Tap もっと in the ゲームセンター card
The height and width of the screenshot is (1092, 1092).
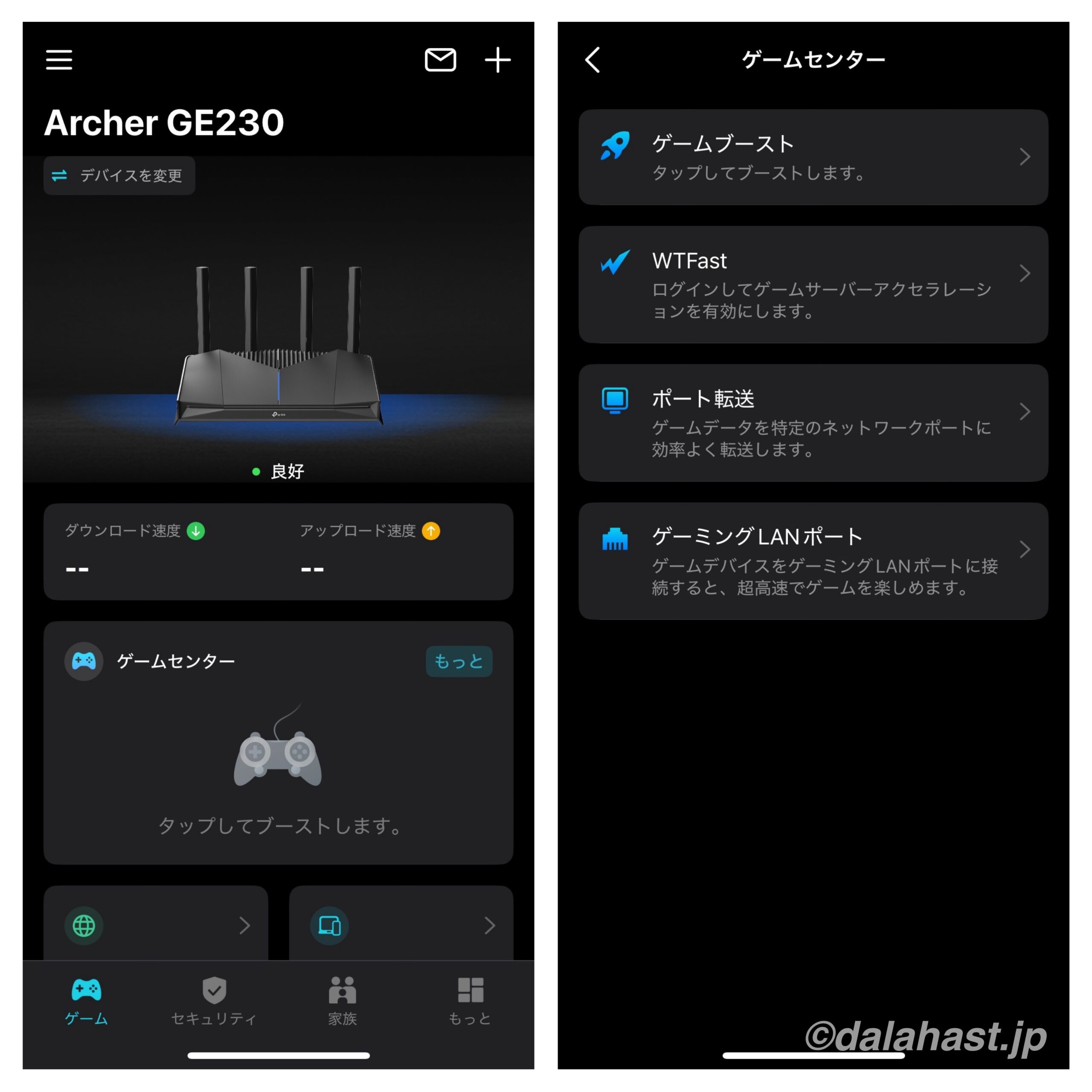pyautogui.click(x=459, y=661)
